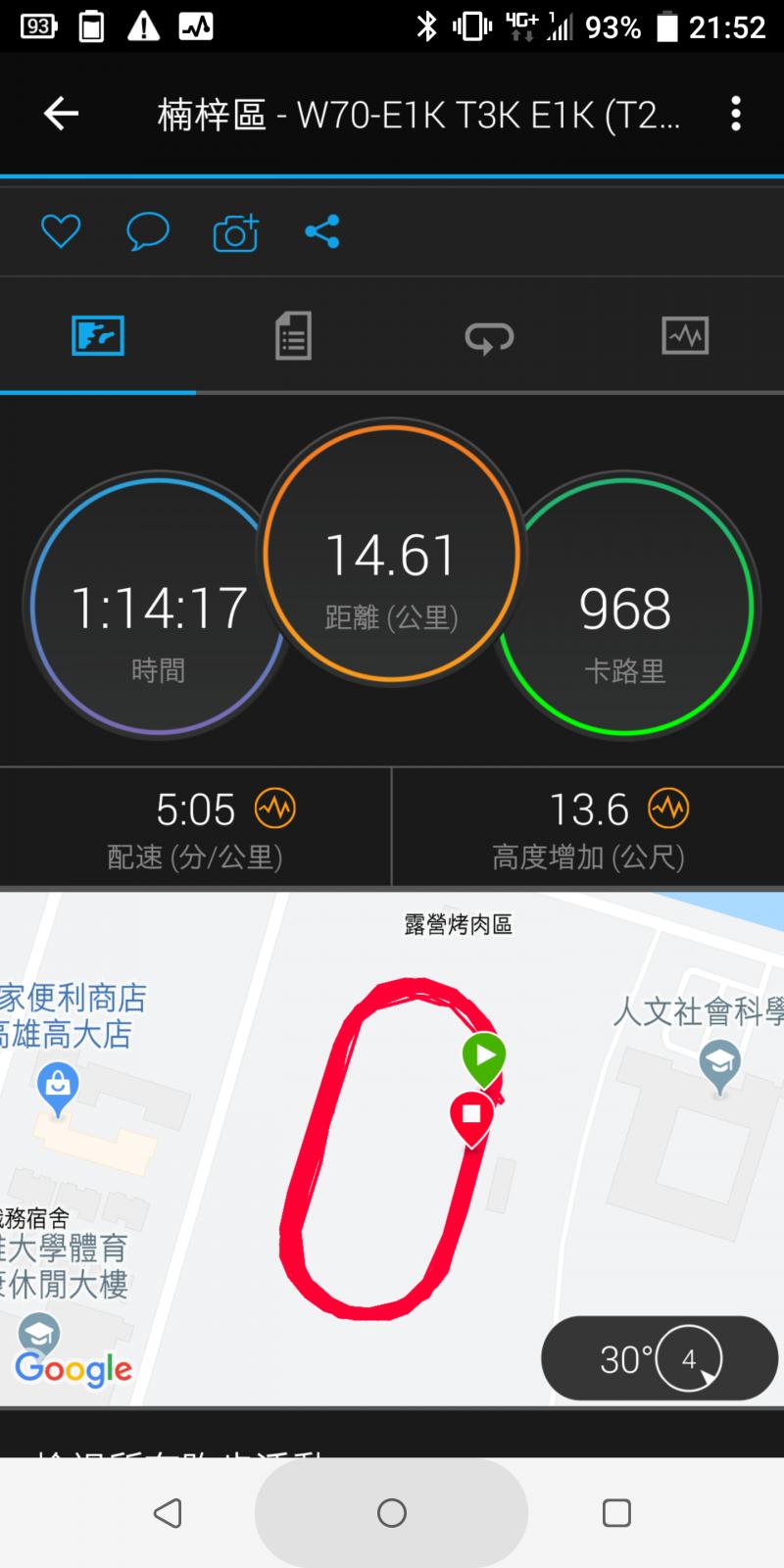
Task: Switch to the stats details tab
Action: 293,336
